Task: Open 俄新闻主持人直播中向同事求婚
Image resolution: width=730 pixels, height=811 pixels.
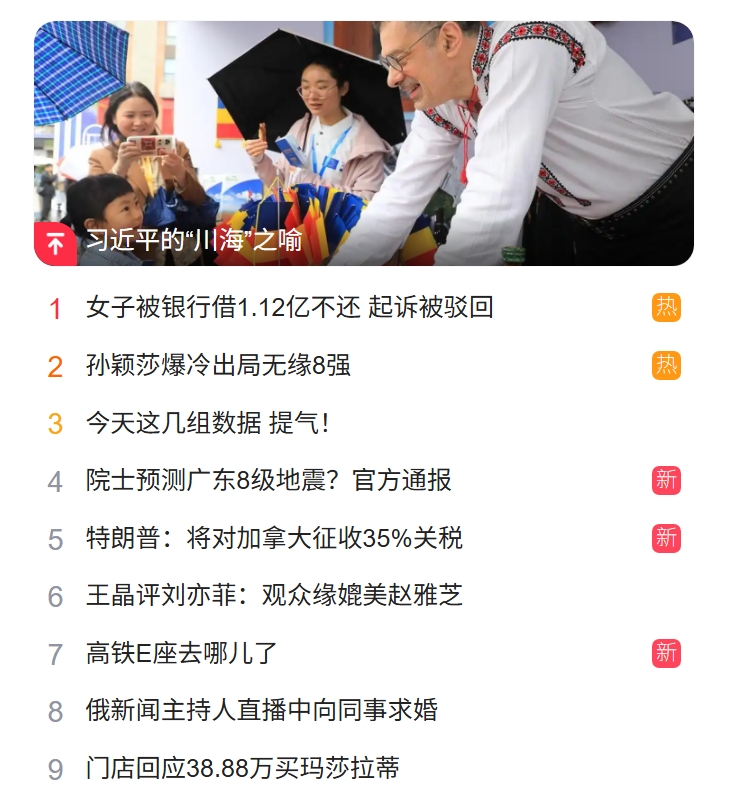Action: point(262,711)
